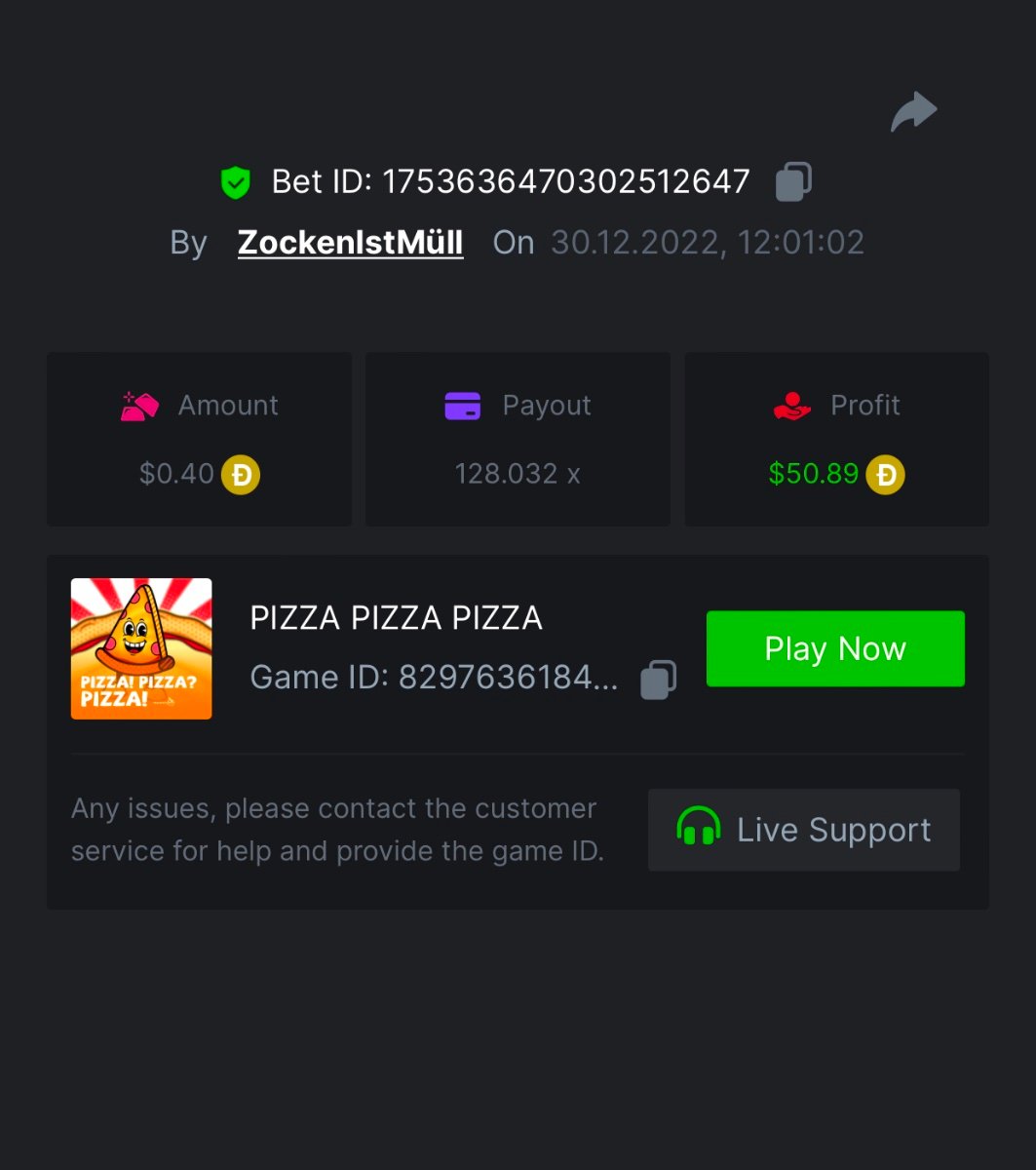The image size is (1036, 1170).
Task: Open the Pizza Pizza Pizza game thumbnail
Action: 141,648
